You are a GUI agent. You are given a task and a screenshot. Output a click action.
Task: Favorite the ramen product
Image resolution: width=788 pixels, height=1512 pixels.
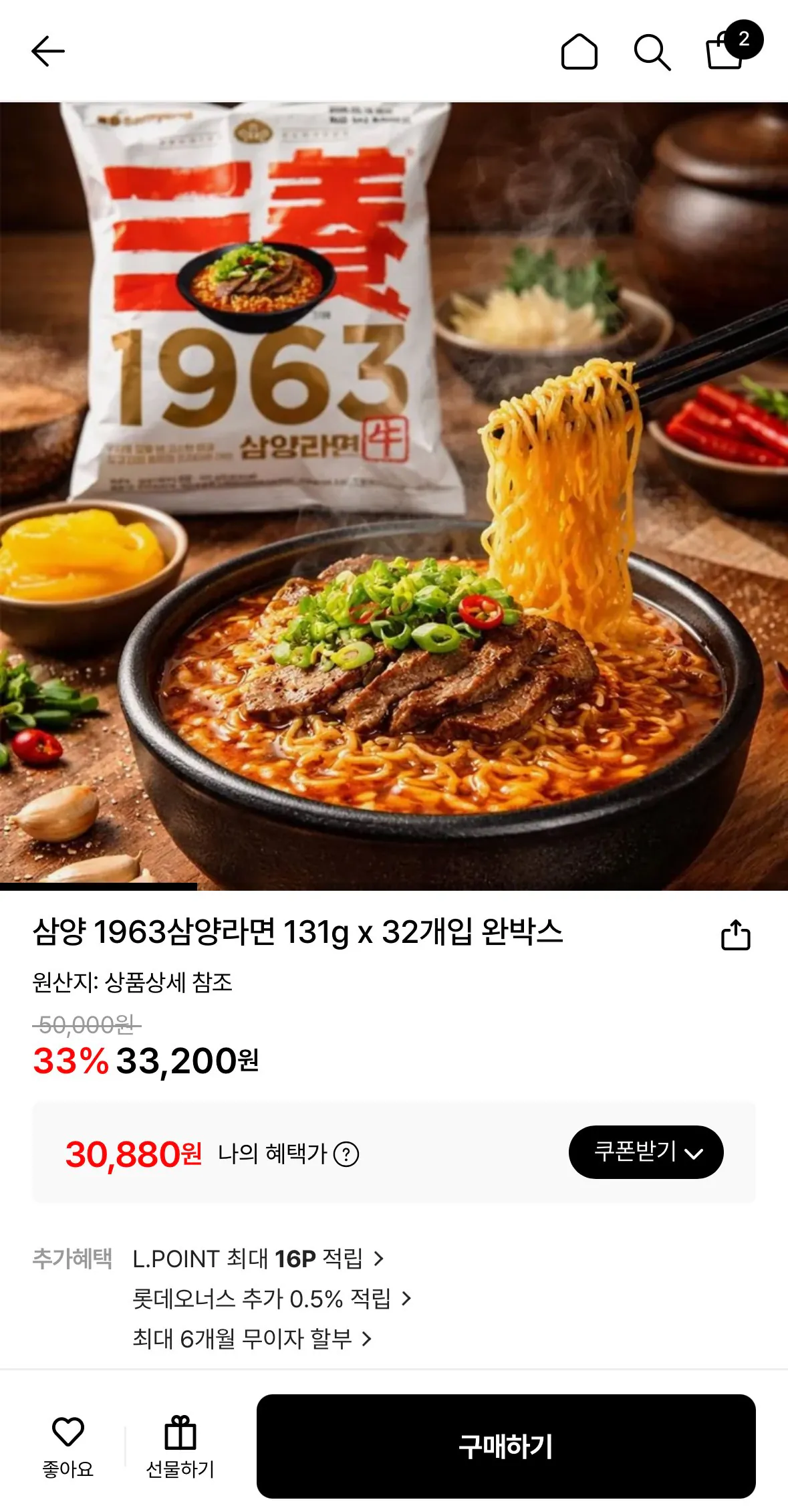pyautogui.click(x=66, y=1439)
